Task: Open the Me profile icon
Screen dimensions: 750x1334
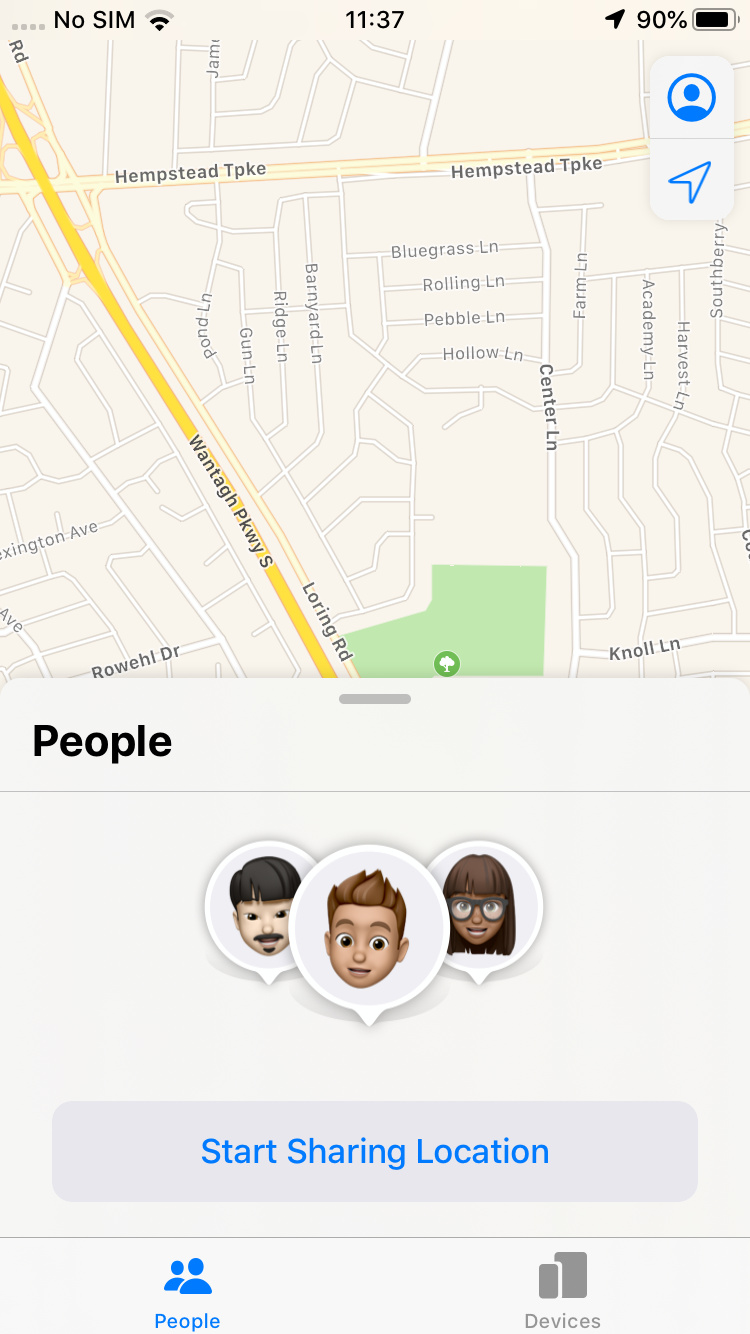Action: click(x=691, y=98)
